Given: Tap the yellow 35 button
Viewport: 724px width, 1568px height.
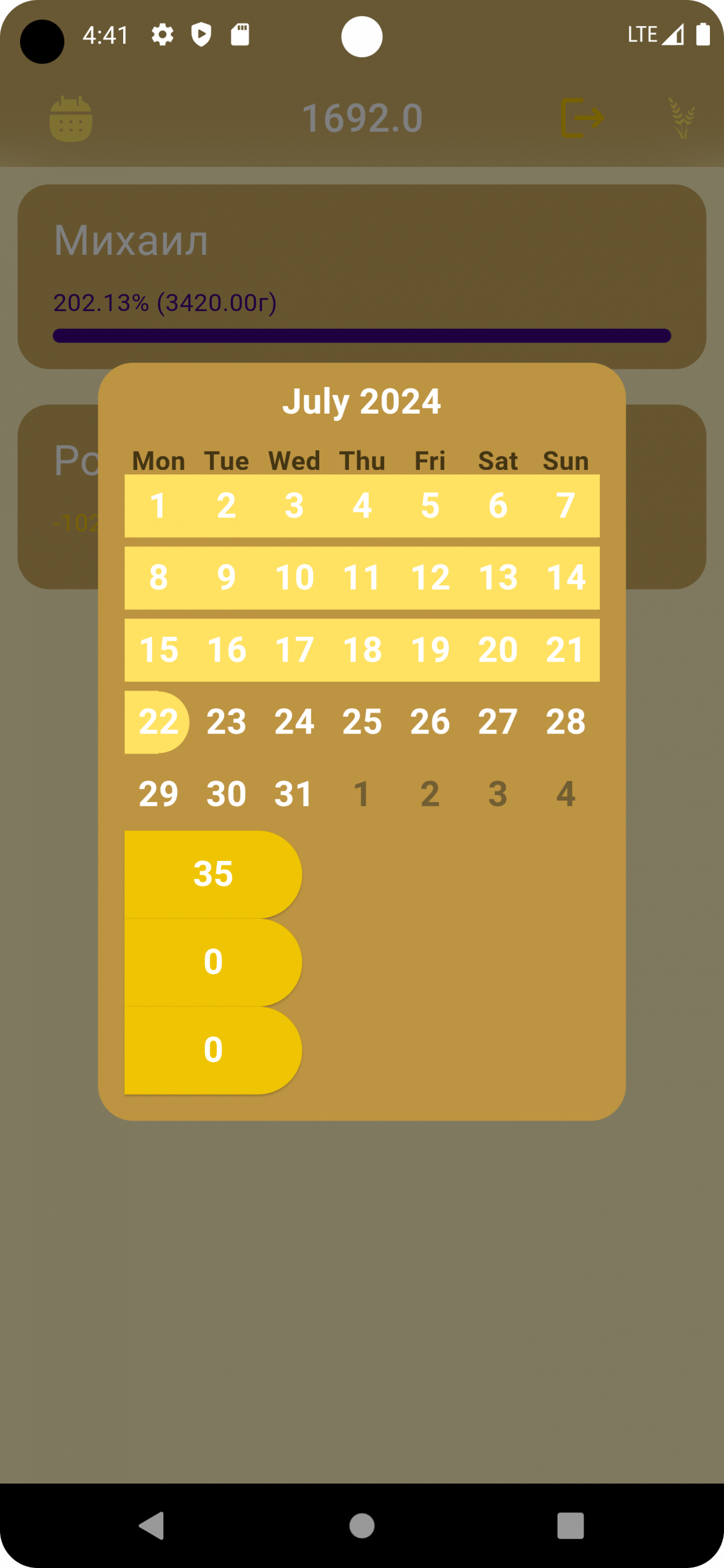Looking at the screenshot, I should pos(212,874).
